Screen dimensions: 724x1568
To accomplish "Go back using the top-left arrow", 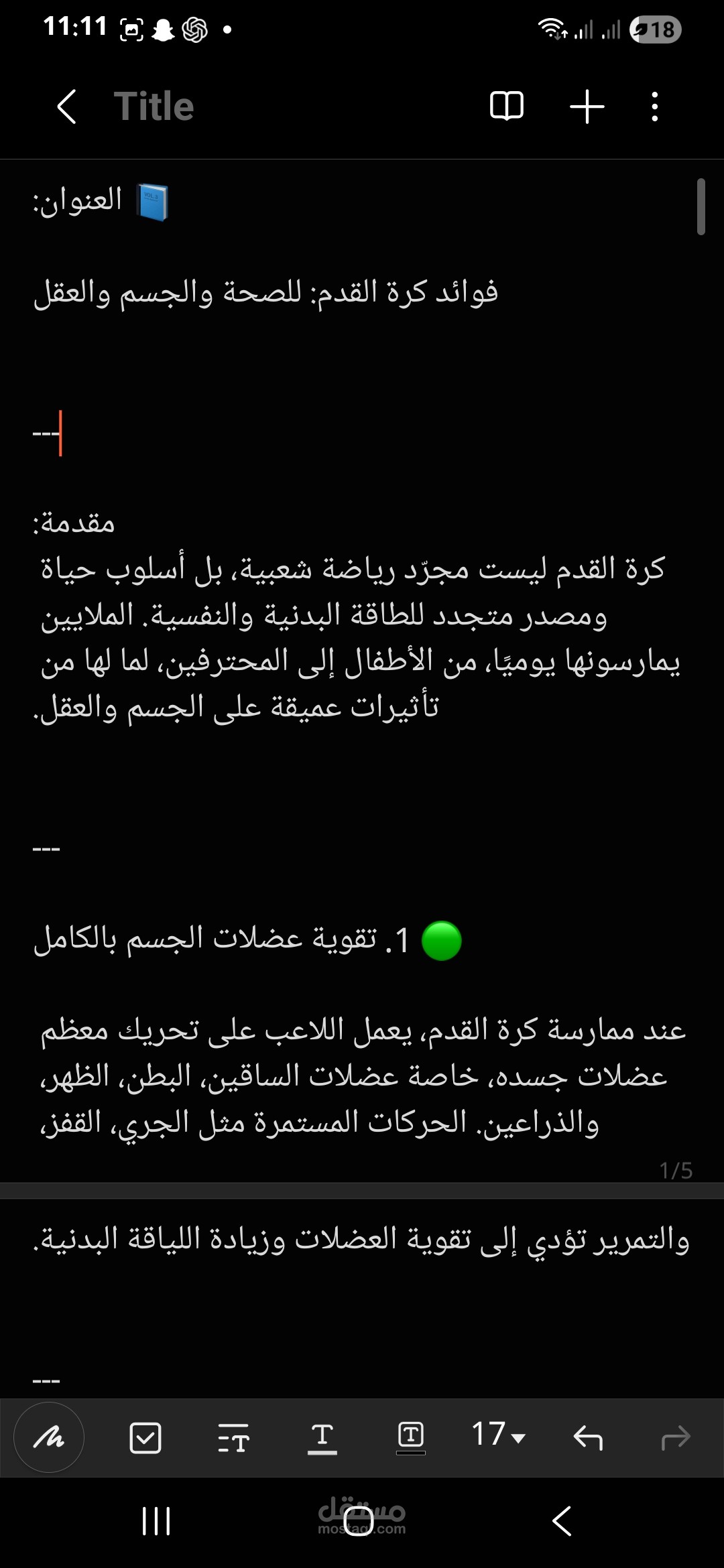I will pos(66,107).
